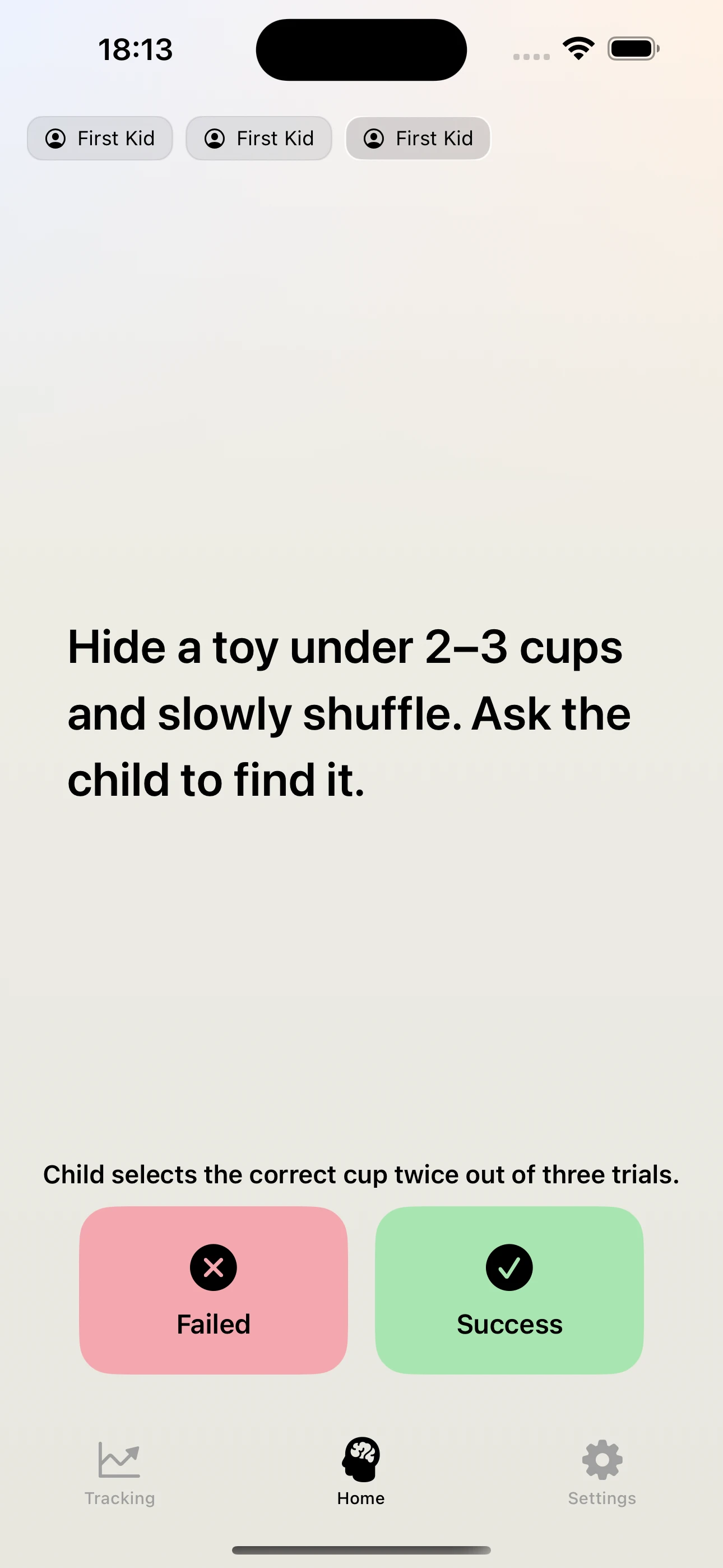Select the highlighted First Kid chip

[418, 139]
